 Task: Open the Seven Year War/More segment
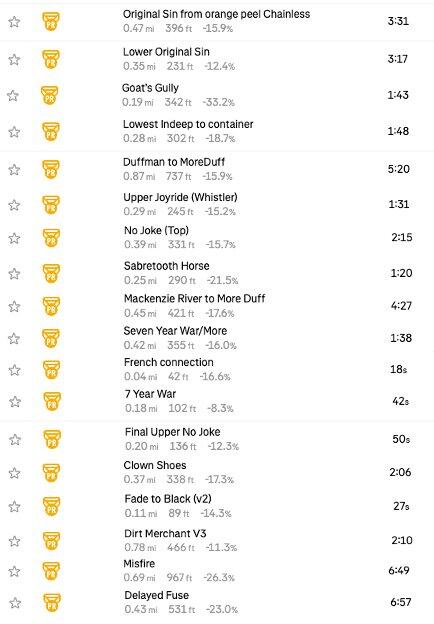(175, 331)
